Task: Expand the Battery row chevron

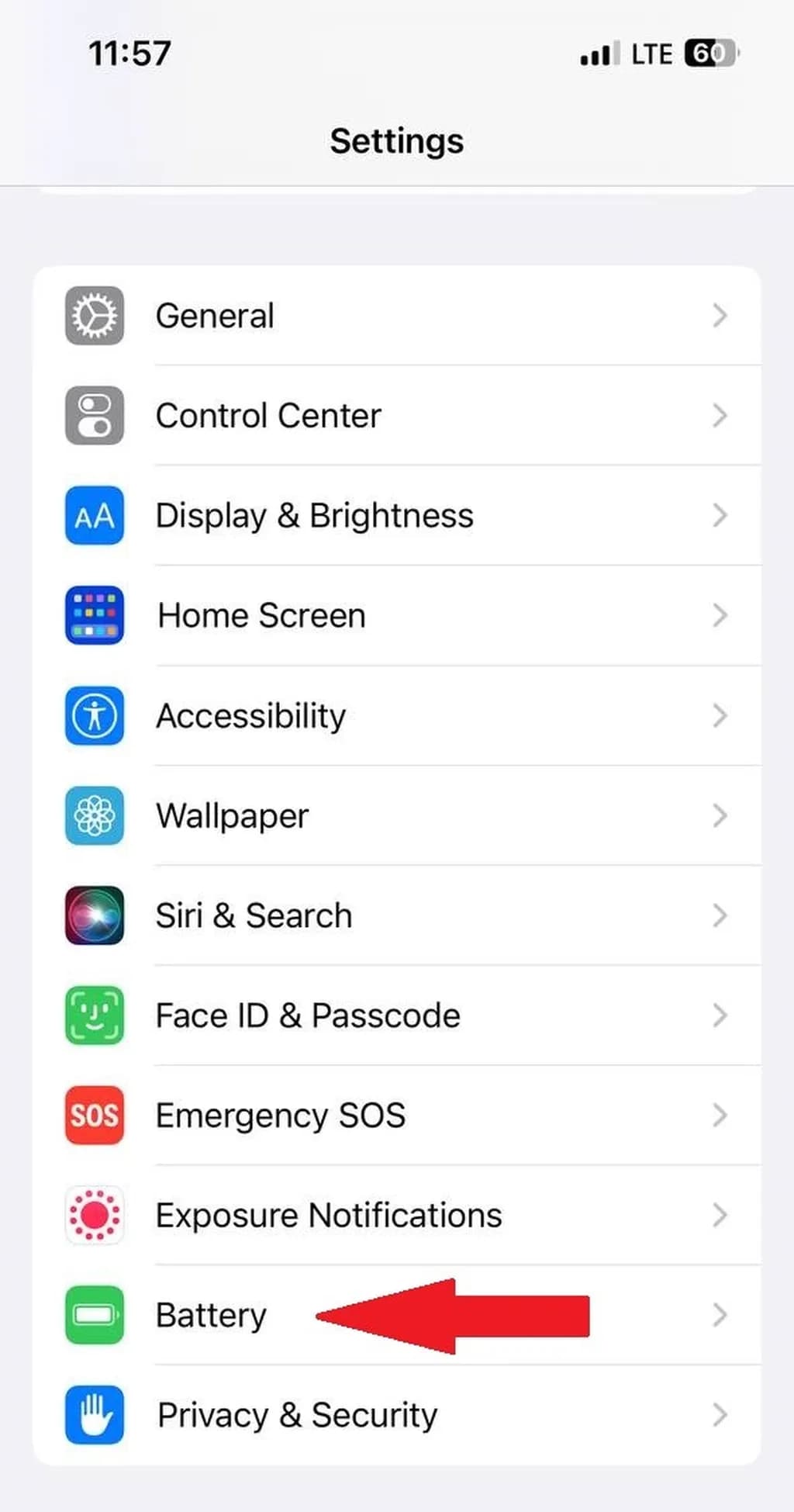Action: [x=720, y=1315]
